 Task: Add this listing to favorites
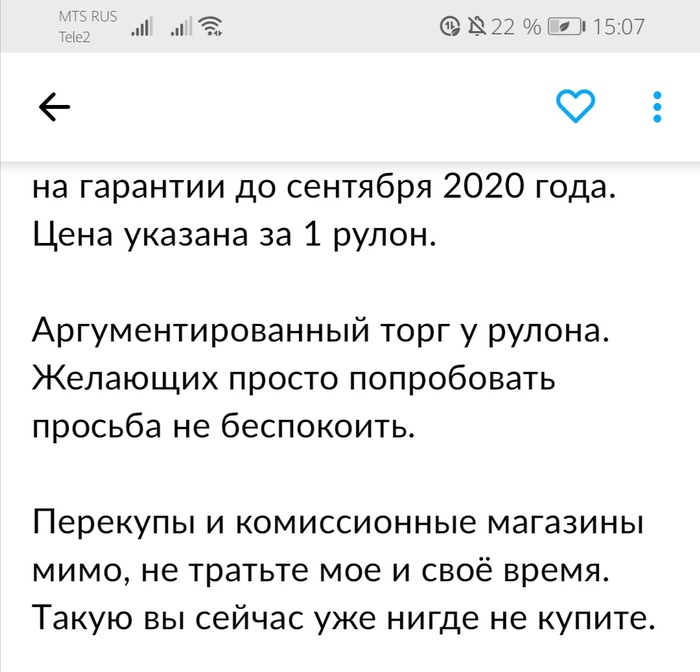575,105
